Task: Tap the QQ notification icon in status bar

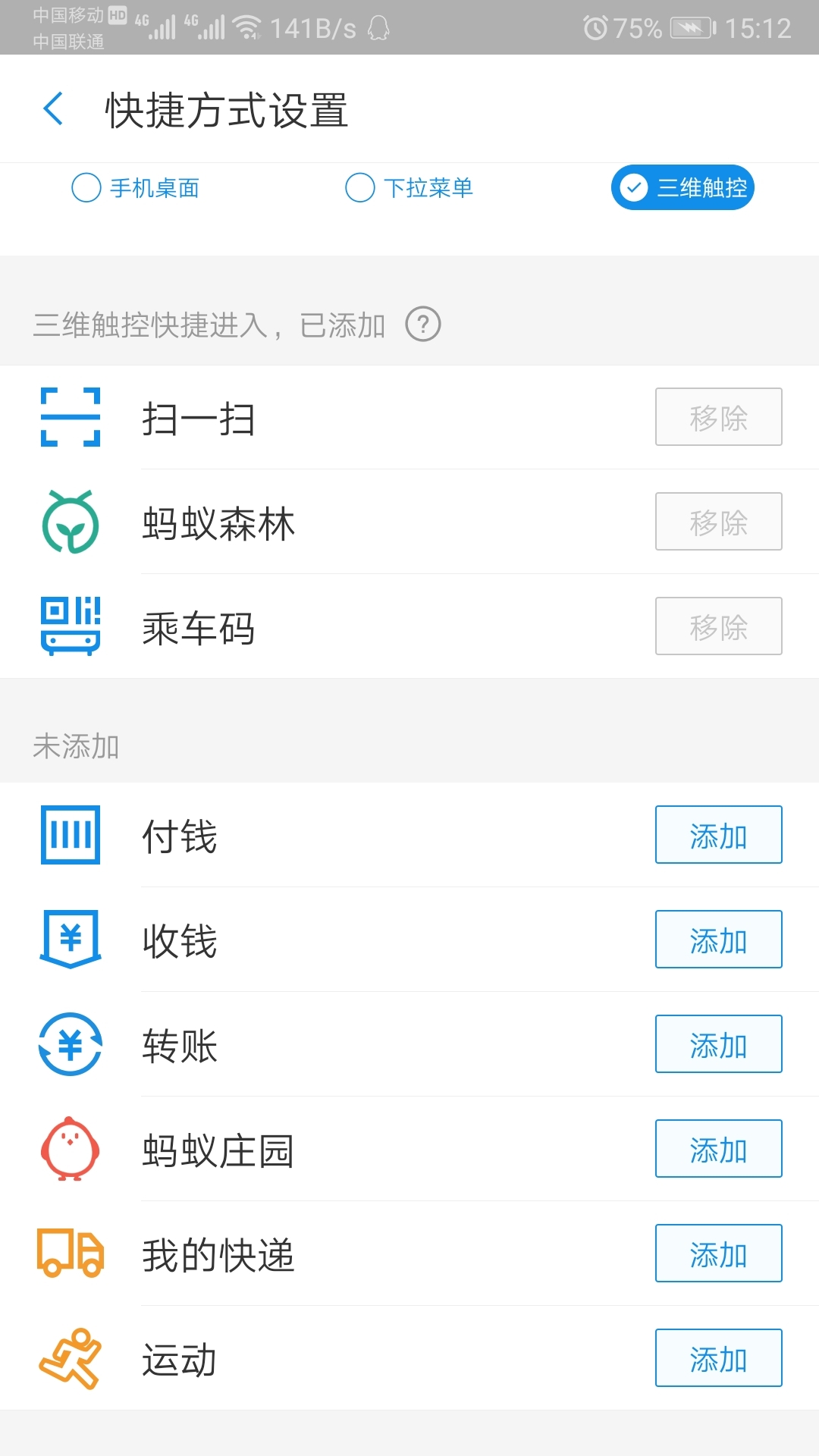Action: tap(377, 29)
